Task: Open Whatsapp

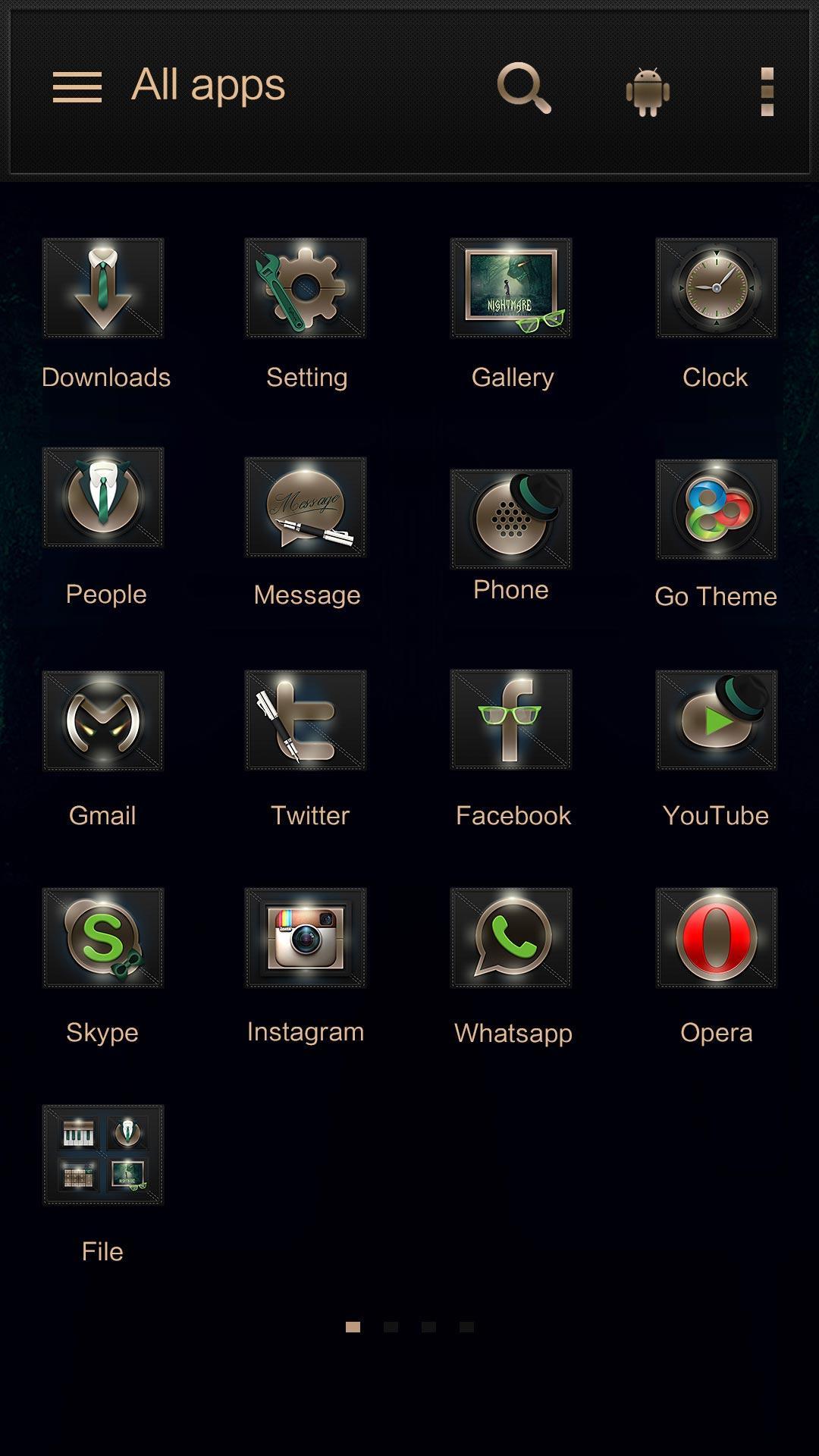Action: [x=511, y=937]
